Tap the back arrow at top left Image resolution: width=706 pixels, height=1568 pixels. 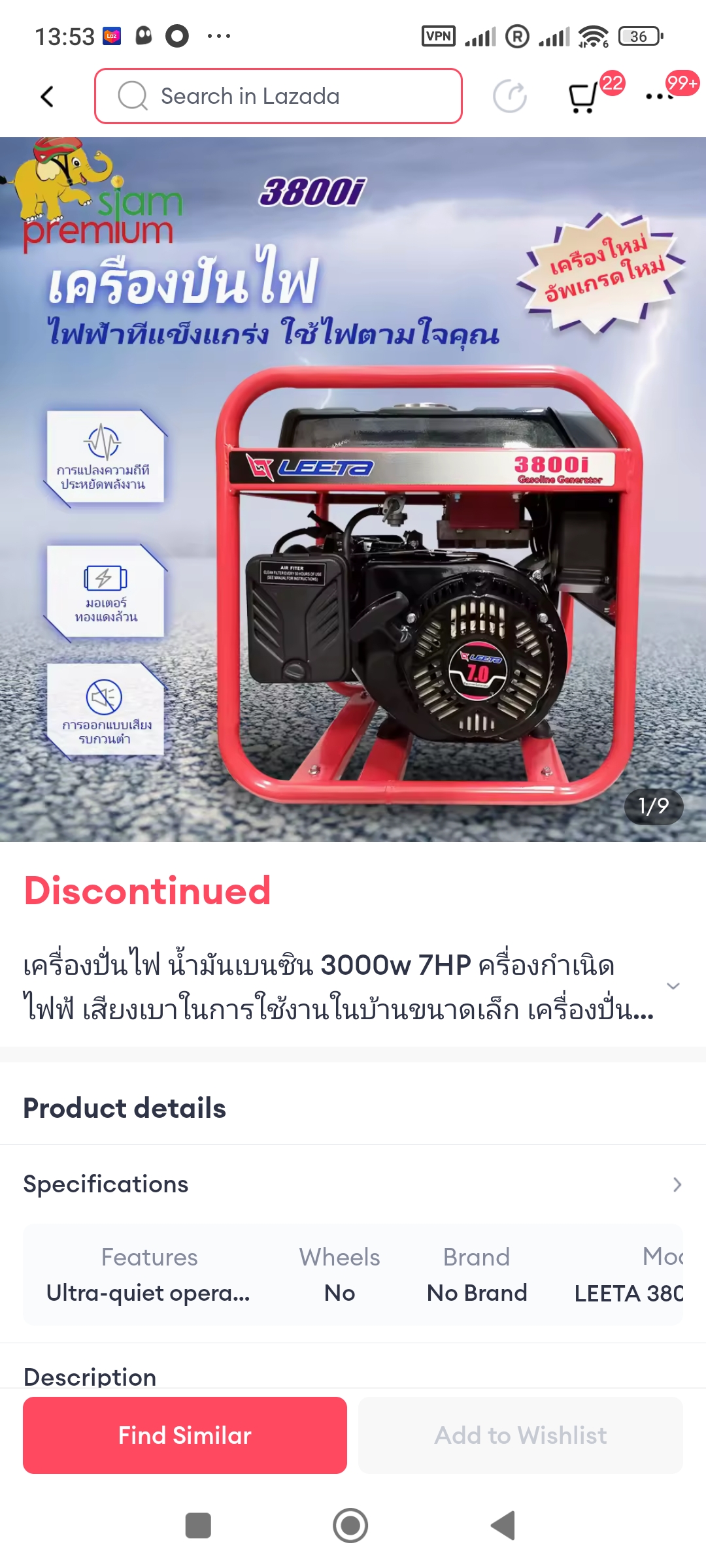coord(46,95)
